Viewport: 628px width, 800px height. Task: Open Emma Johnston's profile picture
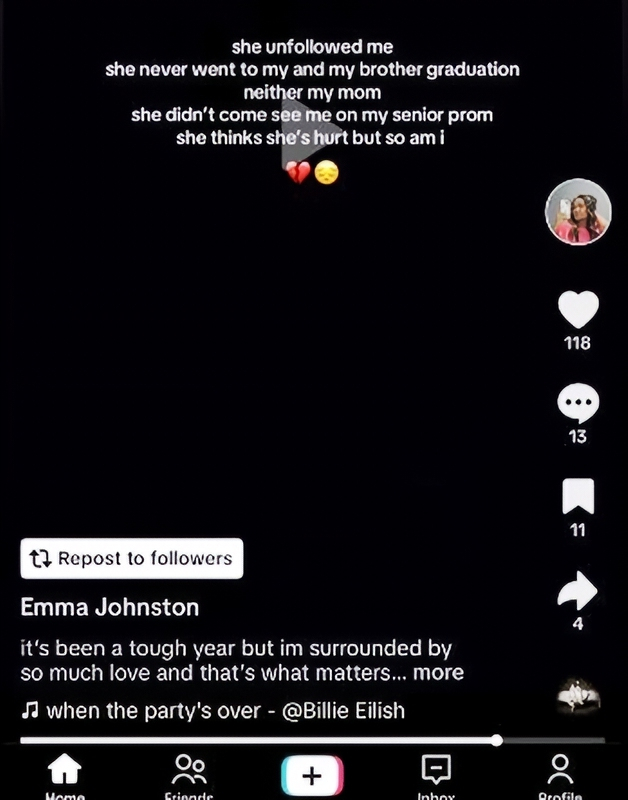pyautogui.click(x=577, y=212)
